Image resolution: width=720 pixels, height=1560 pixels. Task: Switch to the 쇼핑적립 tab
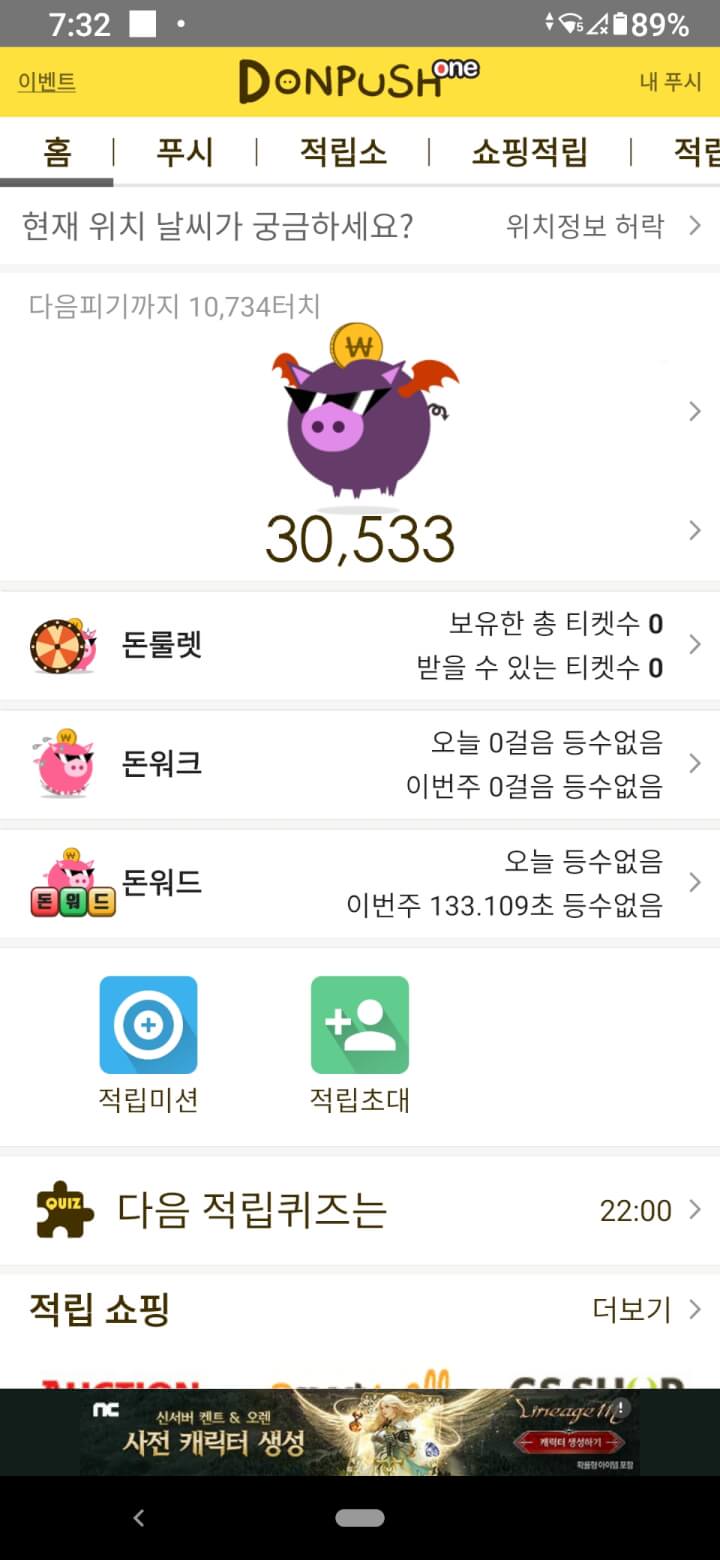coord(529,152)
